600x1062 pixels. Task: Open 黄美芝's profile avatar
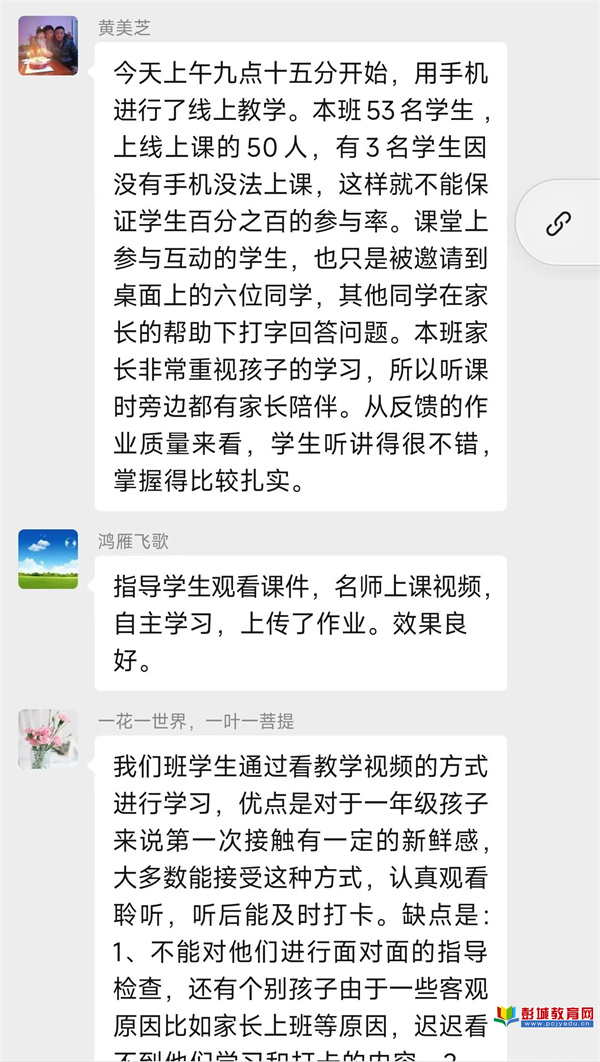[48, 45]
